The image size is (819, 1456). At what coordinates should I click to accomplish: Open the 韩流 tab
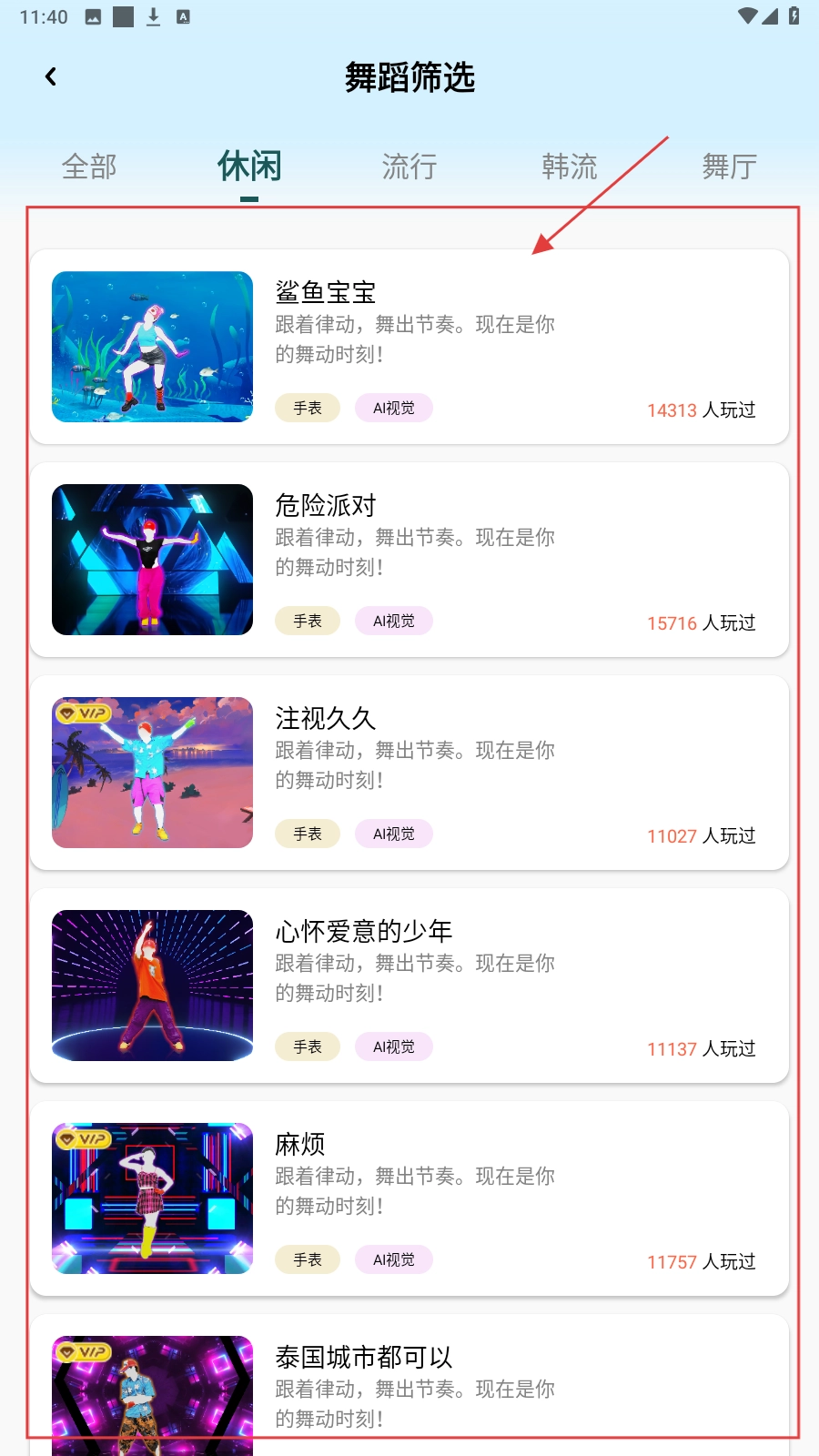click(x=570, y=167)
